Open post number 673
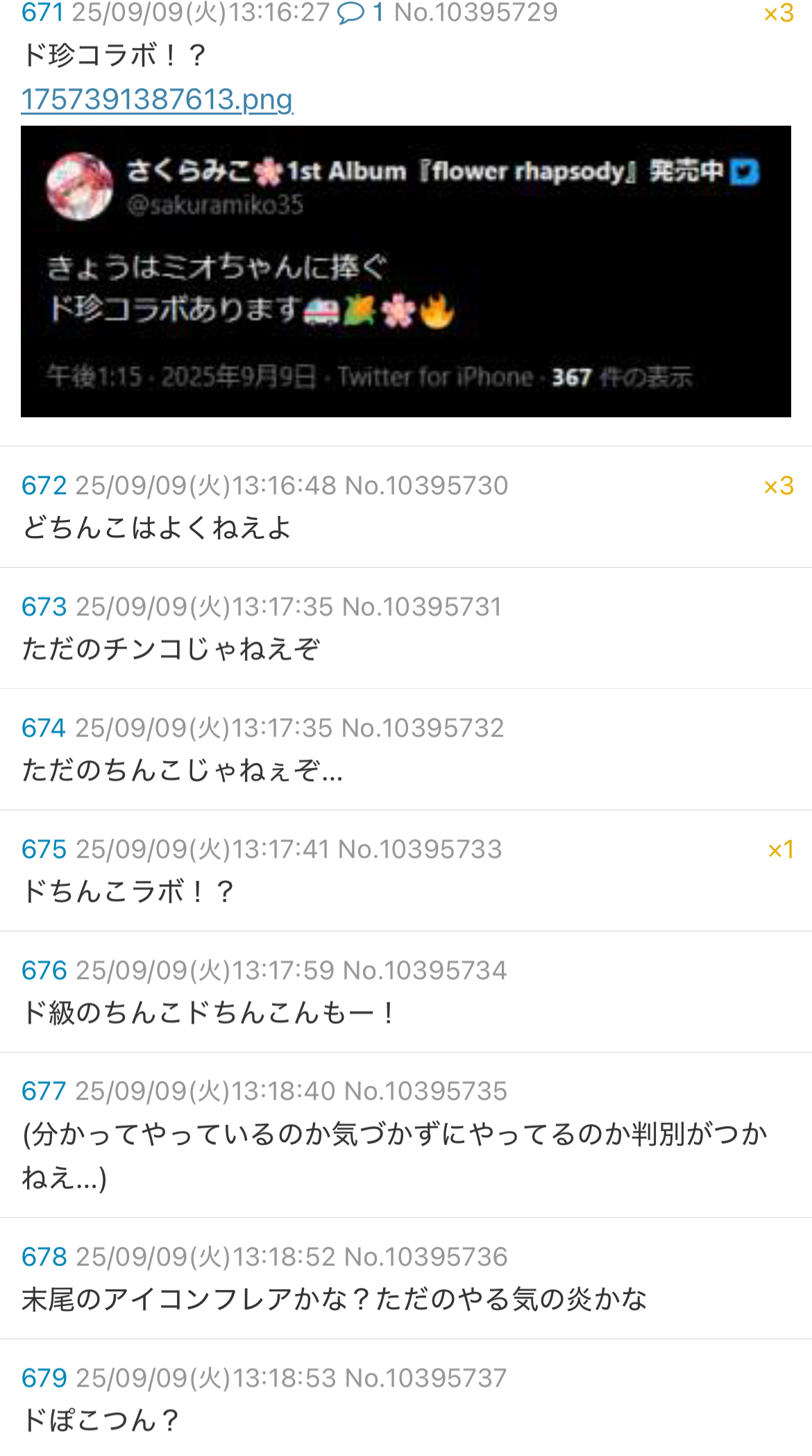 (44, 607)
